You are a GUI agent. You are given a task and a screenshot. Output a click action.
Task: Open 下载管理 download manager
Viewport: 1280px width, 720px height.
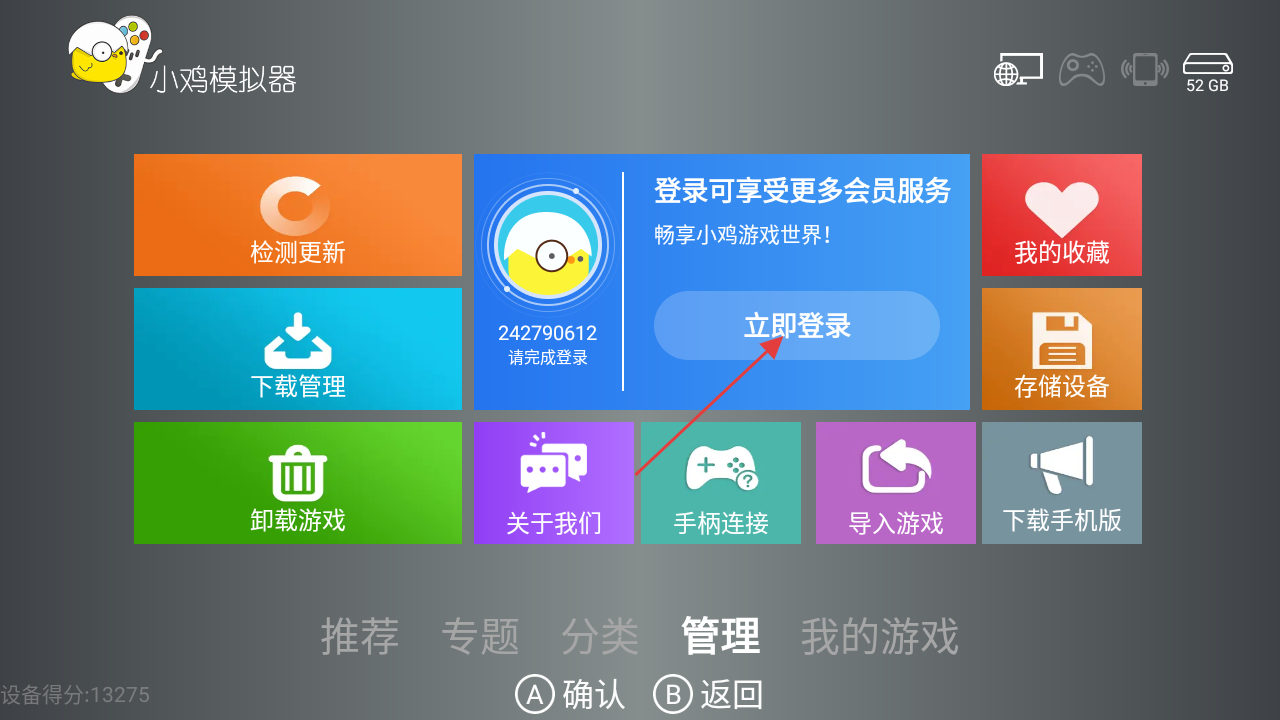pos(297,348)
